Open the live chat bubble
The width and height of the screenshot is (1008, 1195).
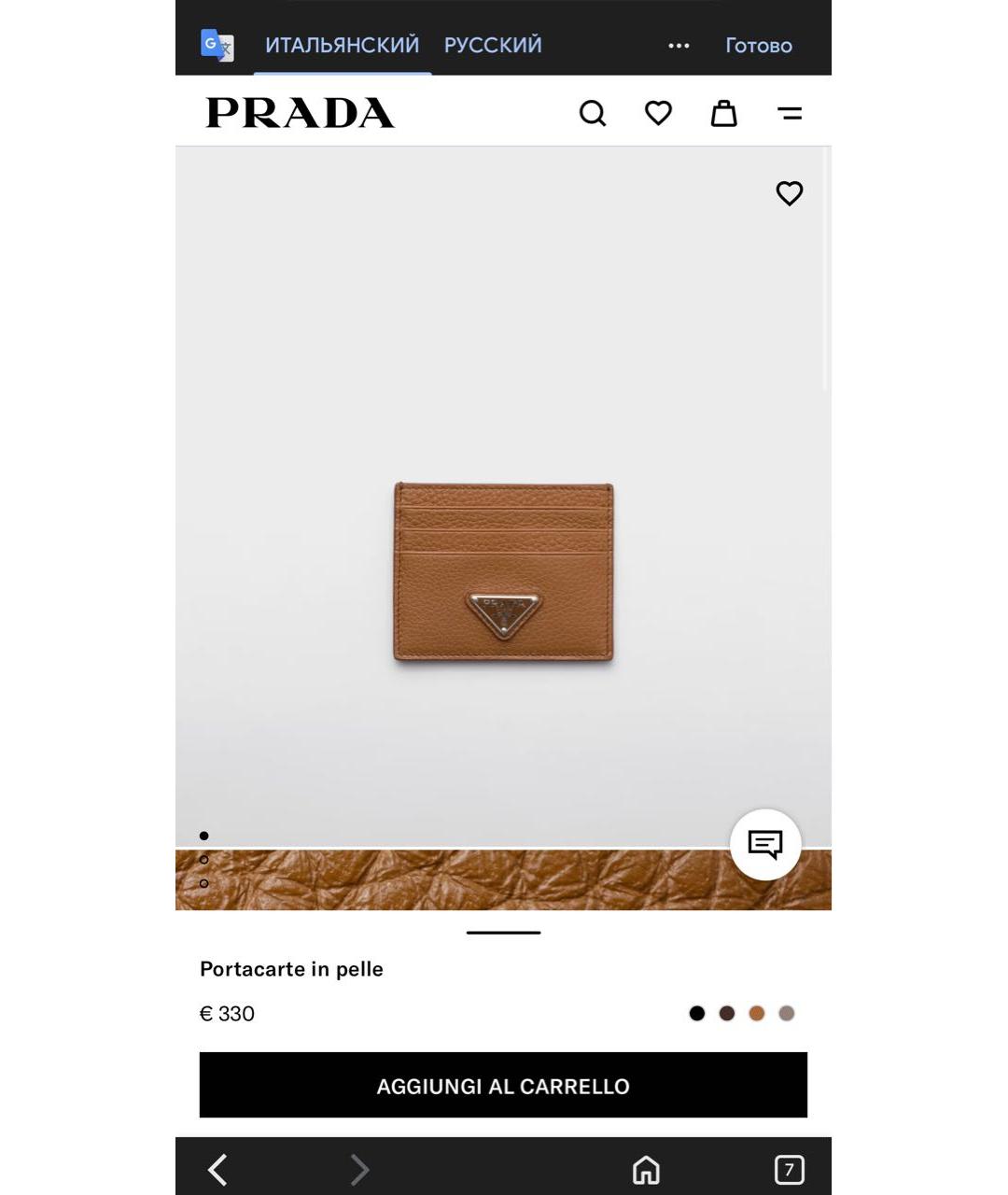(765, 844)
